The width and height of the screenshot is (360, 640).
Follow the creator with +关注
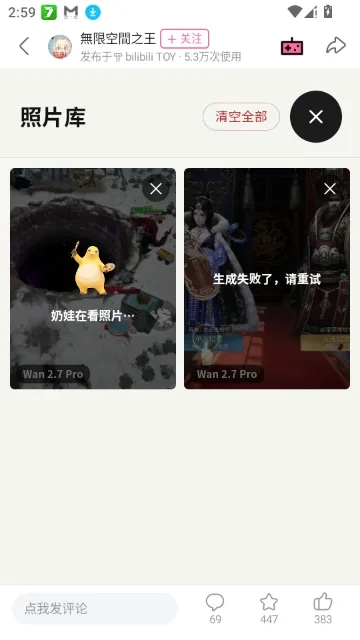(184, 39)
